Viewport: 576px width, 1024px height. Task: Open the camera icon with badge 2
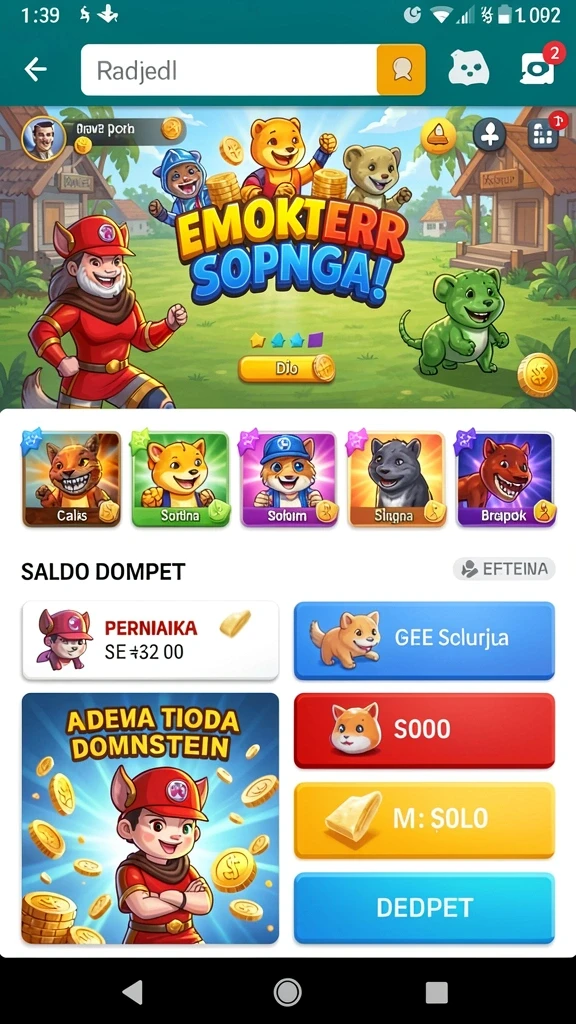pos(537,67)
